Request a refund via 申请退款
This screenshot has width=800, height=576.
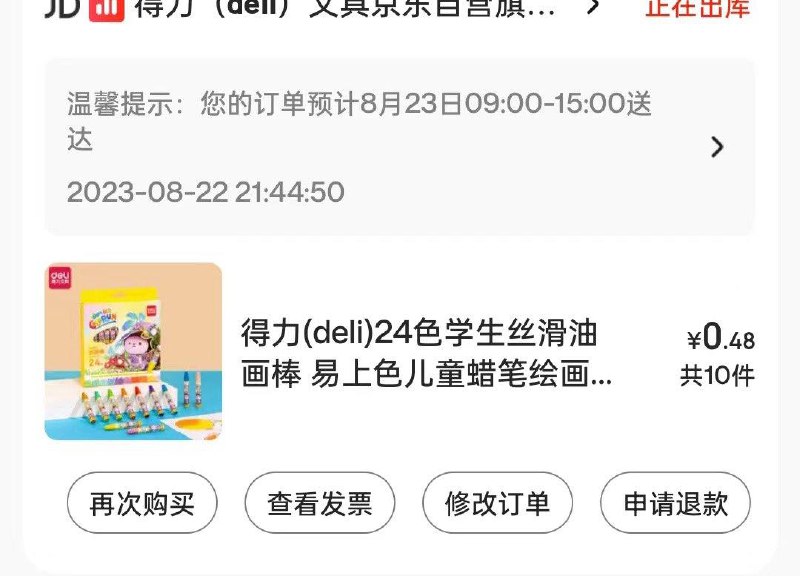coord(675,503)
